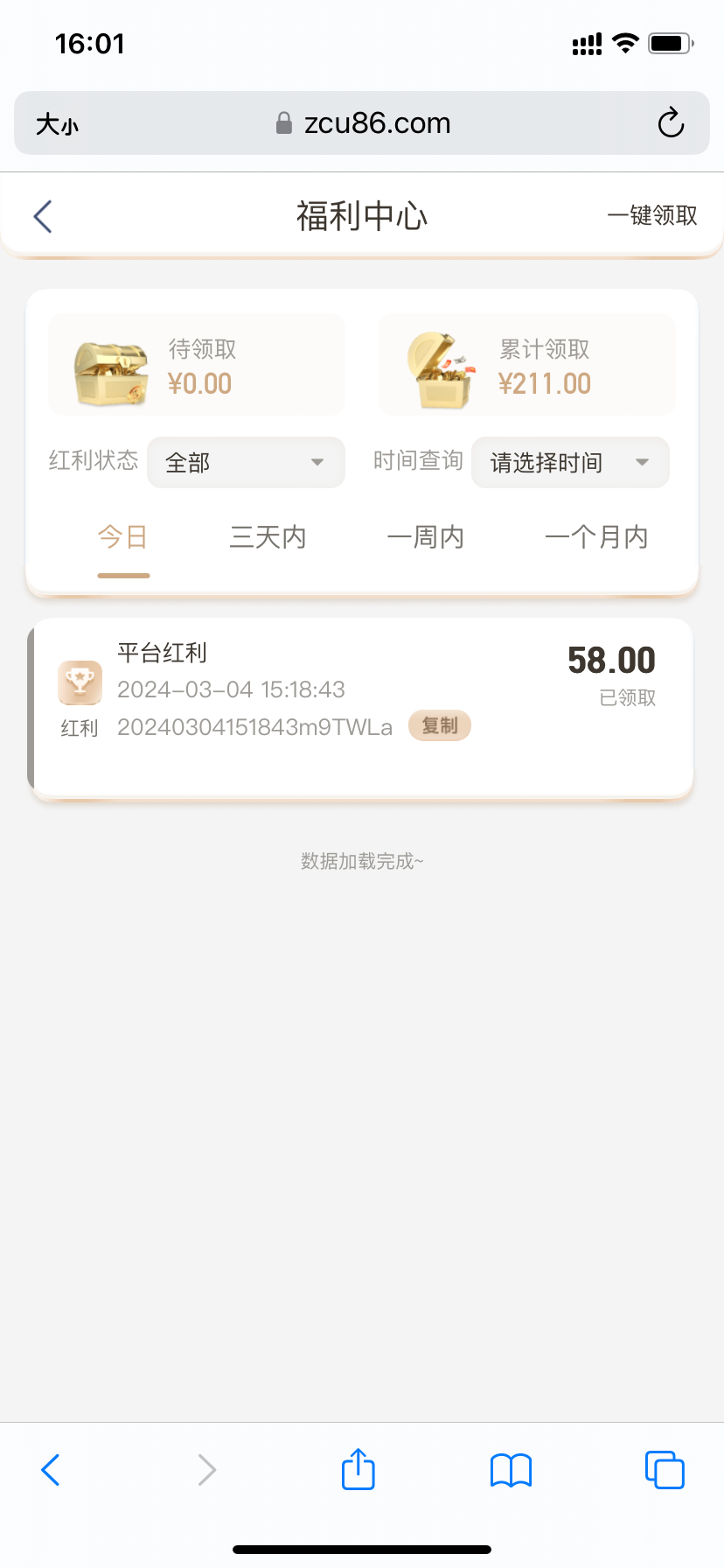Share this page from browser toolbar
The height and width of the screenshot is (1568, 724).
coord(359,1469)
